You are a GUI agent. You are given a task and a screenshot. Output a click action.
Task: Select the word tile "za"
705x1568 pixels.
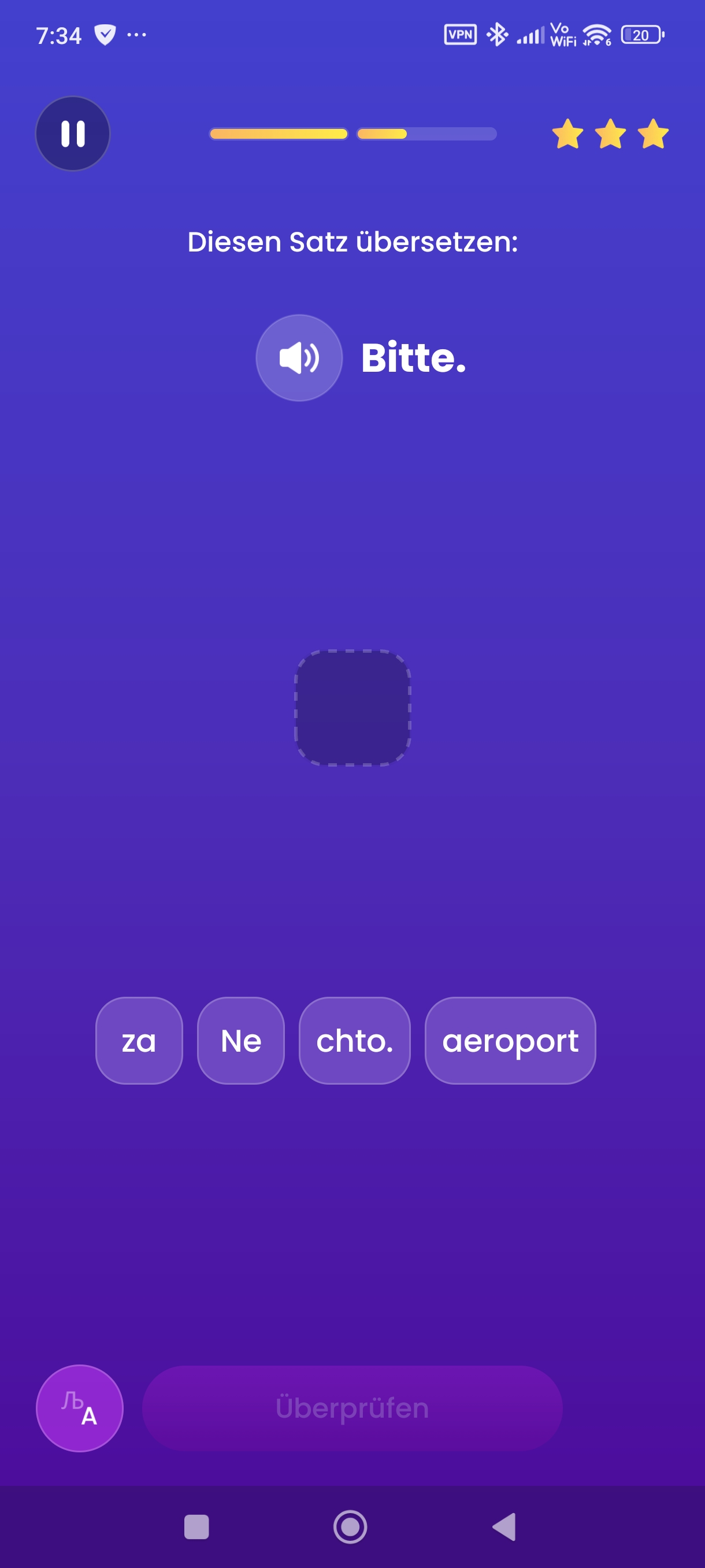pos(139,1040)
